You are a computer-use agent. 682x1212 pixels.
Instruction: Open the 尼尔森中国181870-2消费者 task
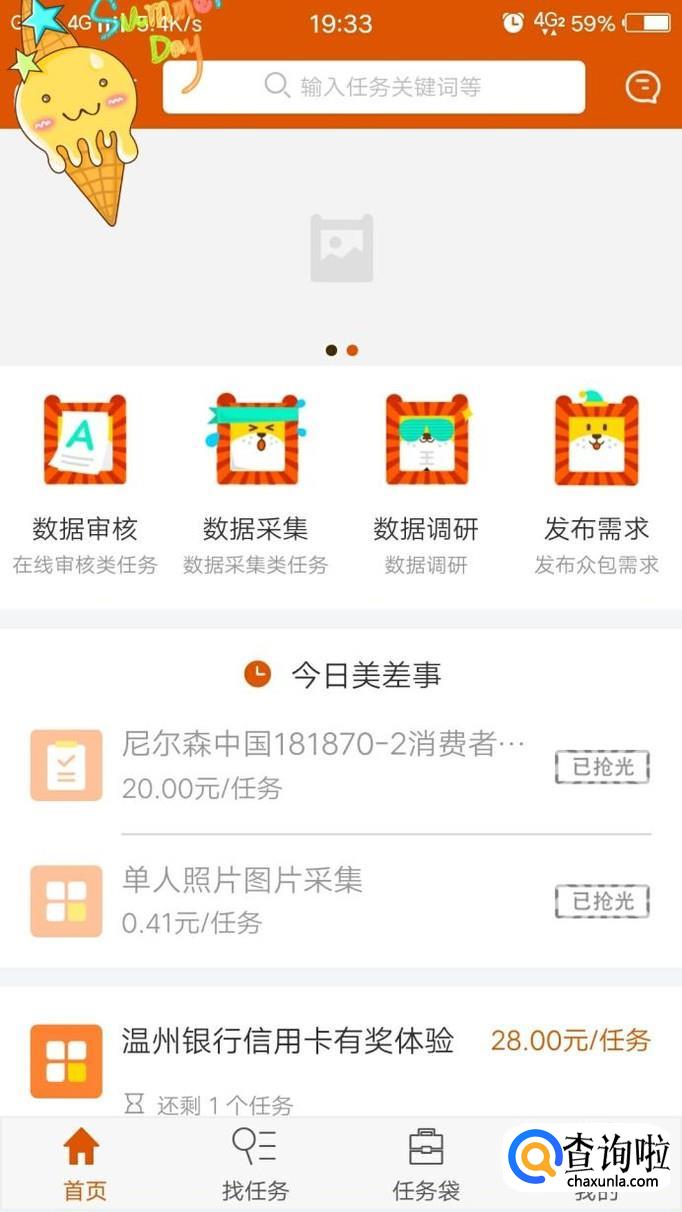(341, 766)
